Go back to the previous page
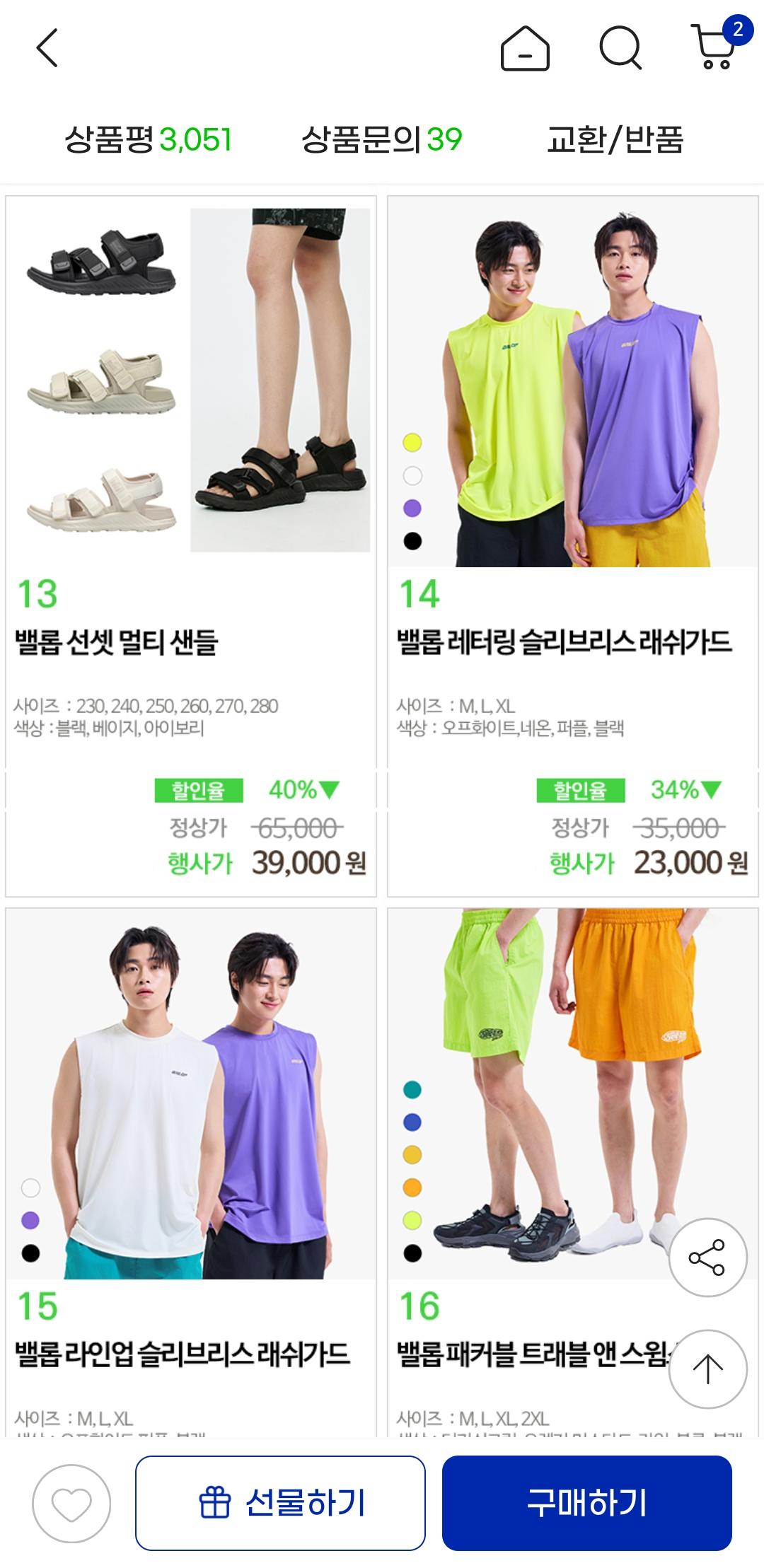 click(x=47, y=48)
